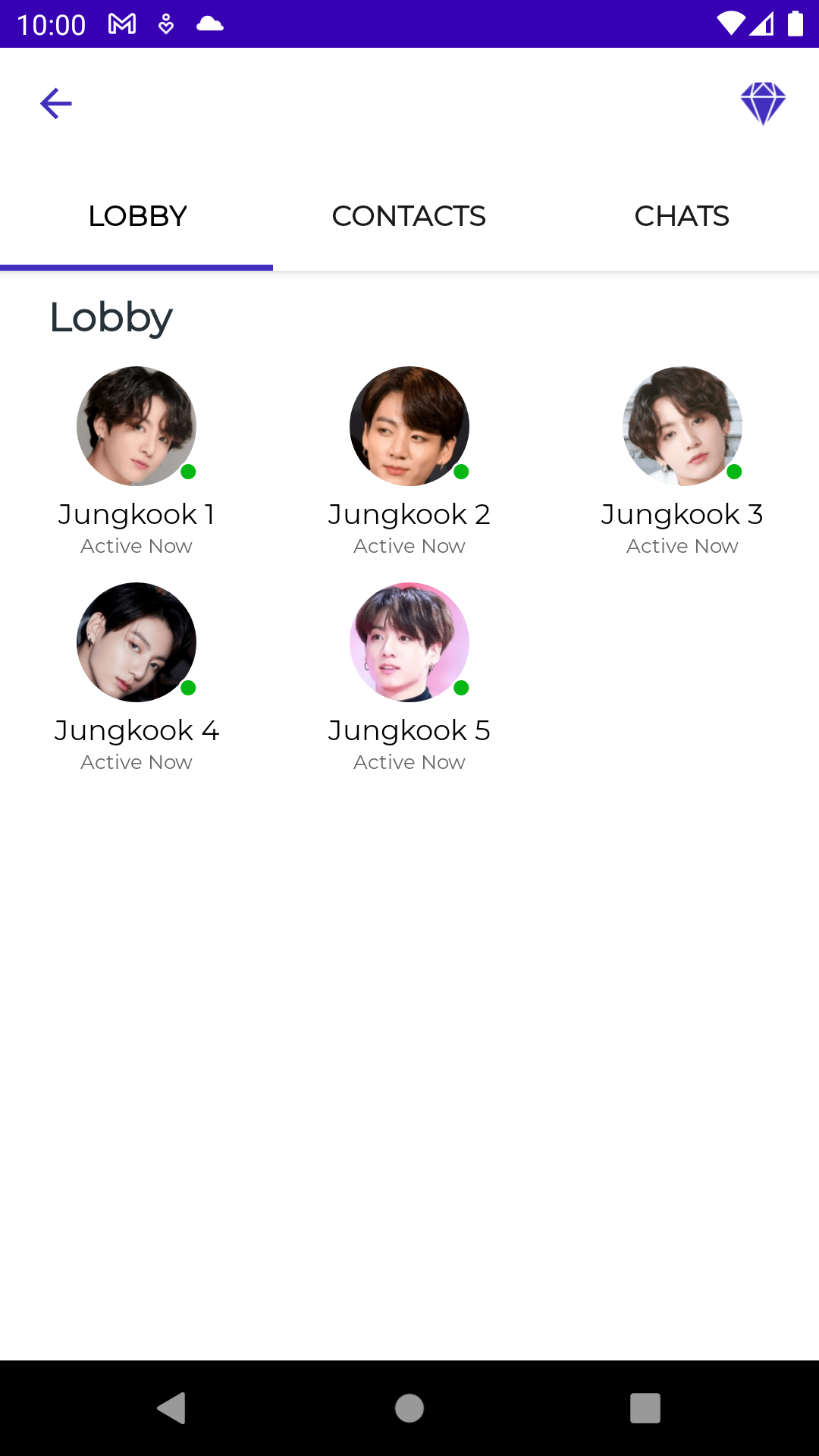Click Jungkook 5's green online indicator
This screenshot has height=1456, width=819.
pyautogui.click(x=460, y=689)
